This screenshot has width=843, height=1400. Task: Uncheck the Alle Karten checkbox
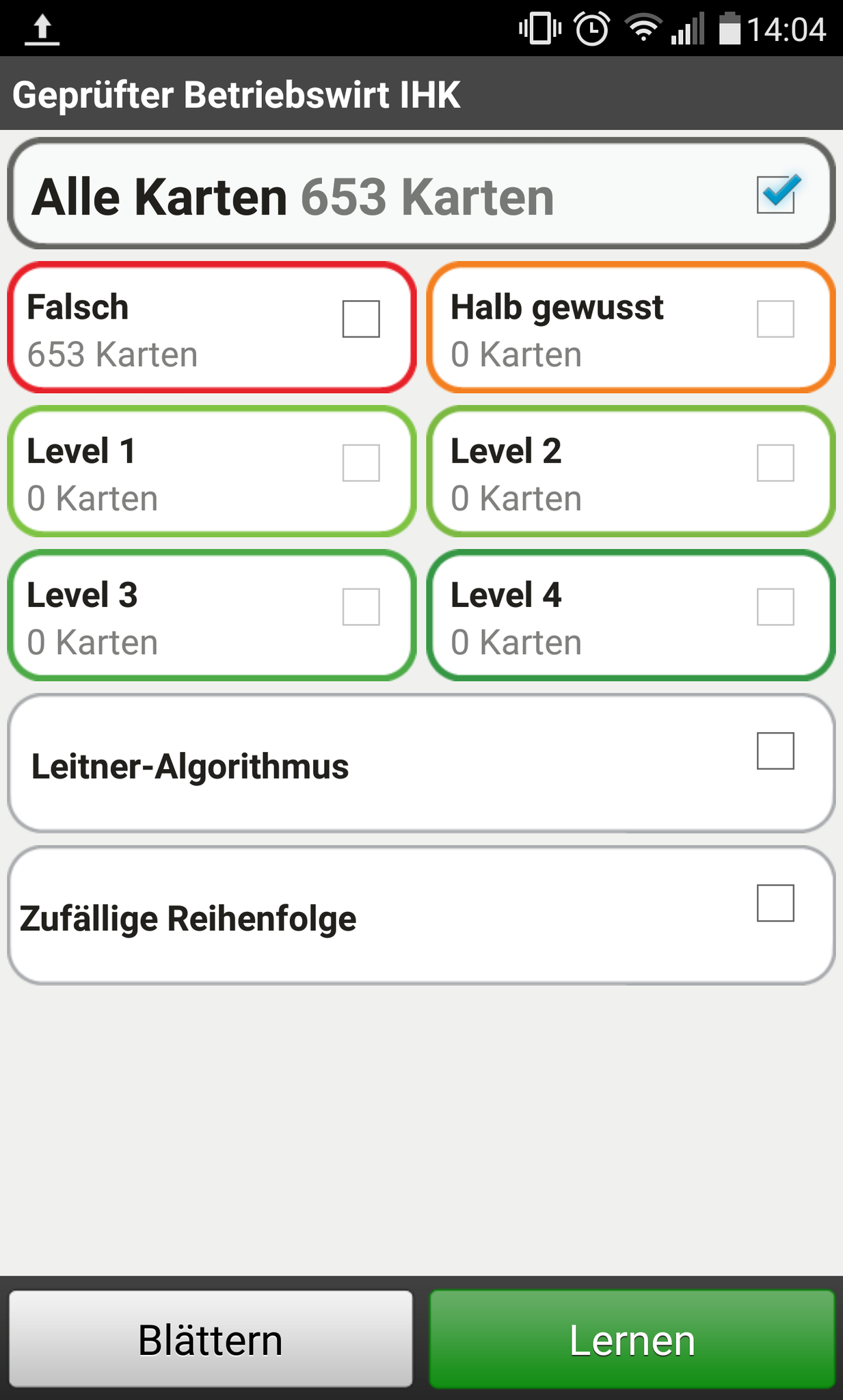(776, 195)
